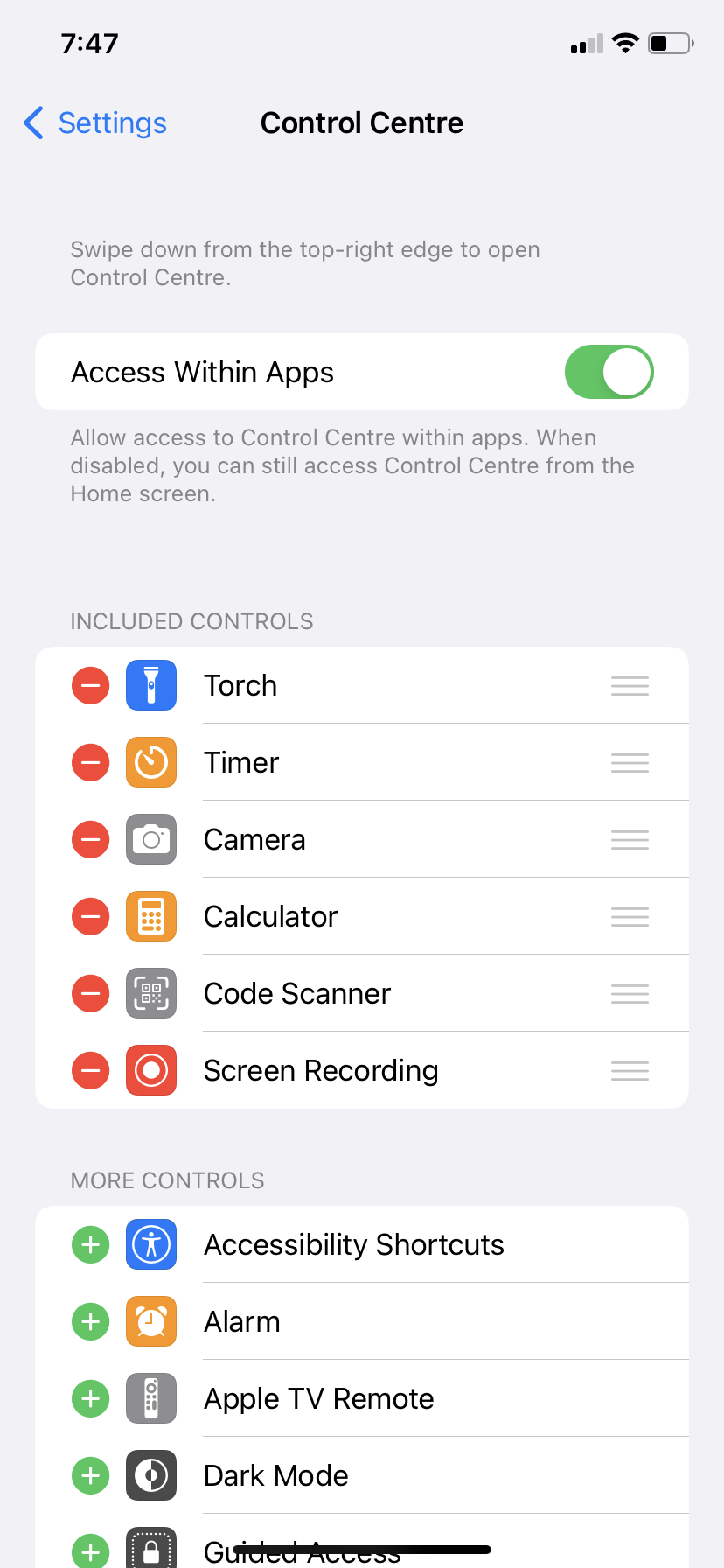Image resolution: width=724 pixels, height=1568 pixels.
Task: Remove Camera from included controls
Action: 90,839
